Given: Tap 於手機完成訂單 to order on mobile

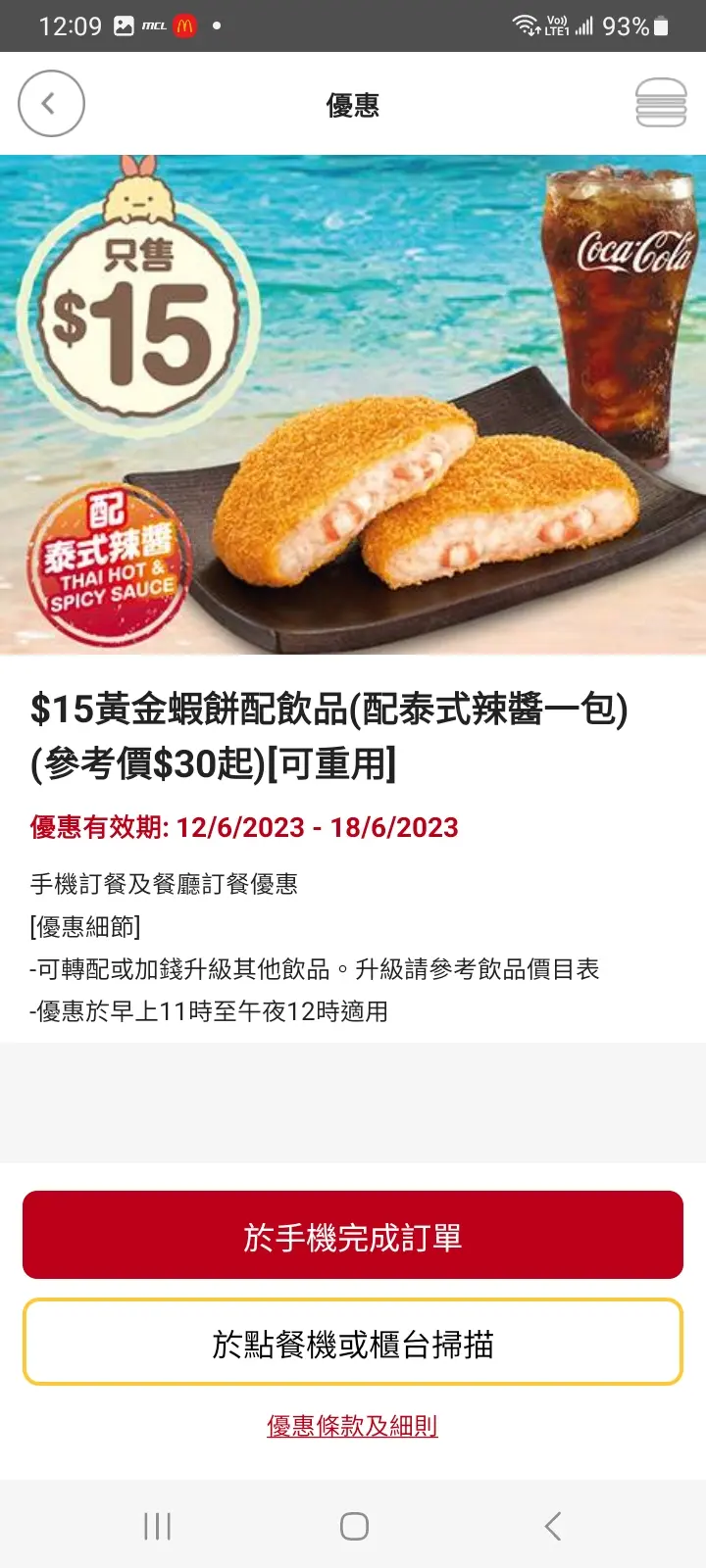Looking at the screenshot, I should (x=353, y=1236).
